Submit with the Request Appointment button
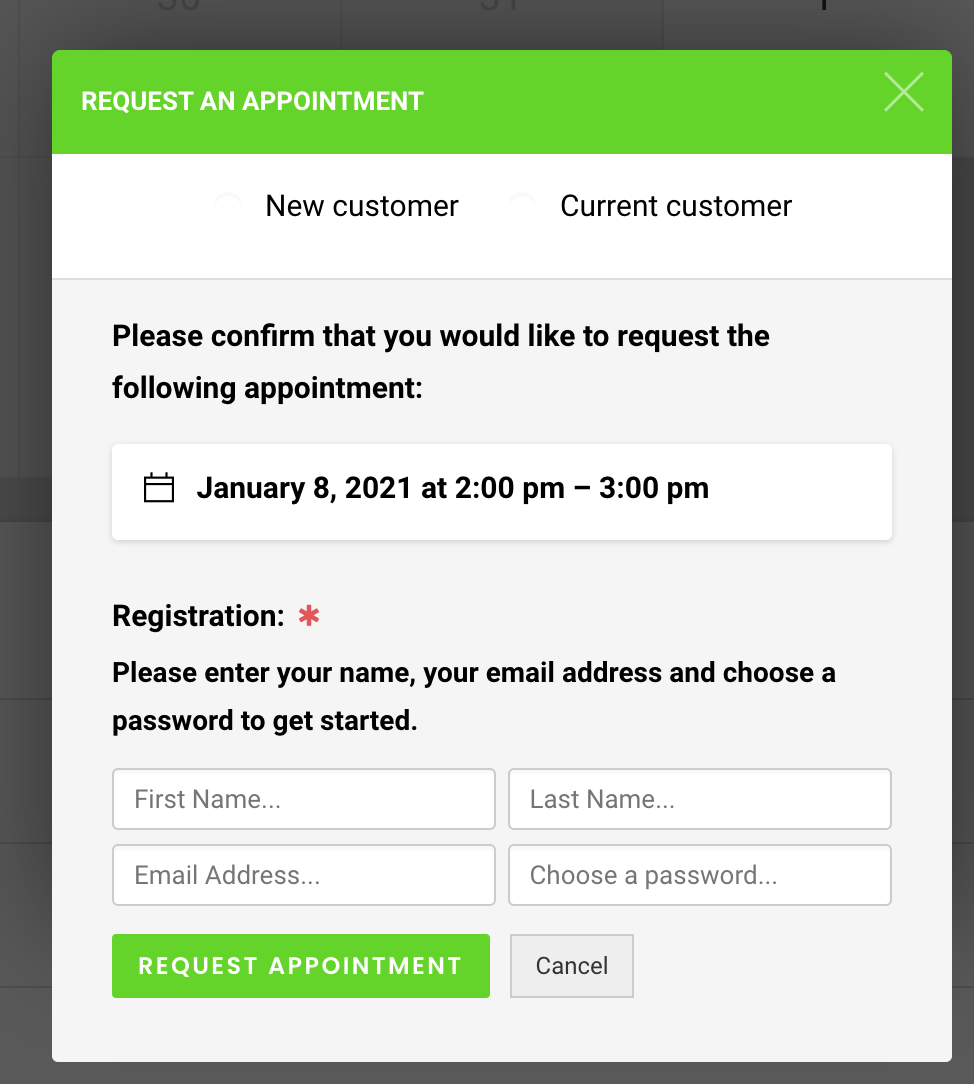 pos(301,966)
